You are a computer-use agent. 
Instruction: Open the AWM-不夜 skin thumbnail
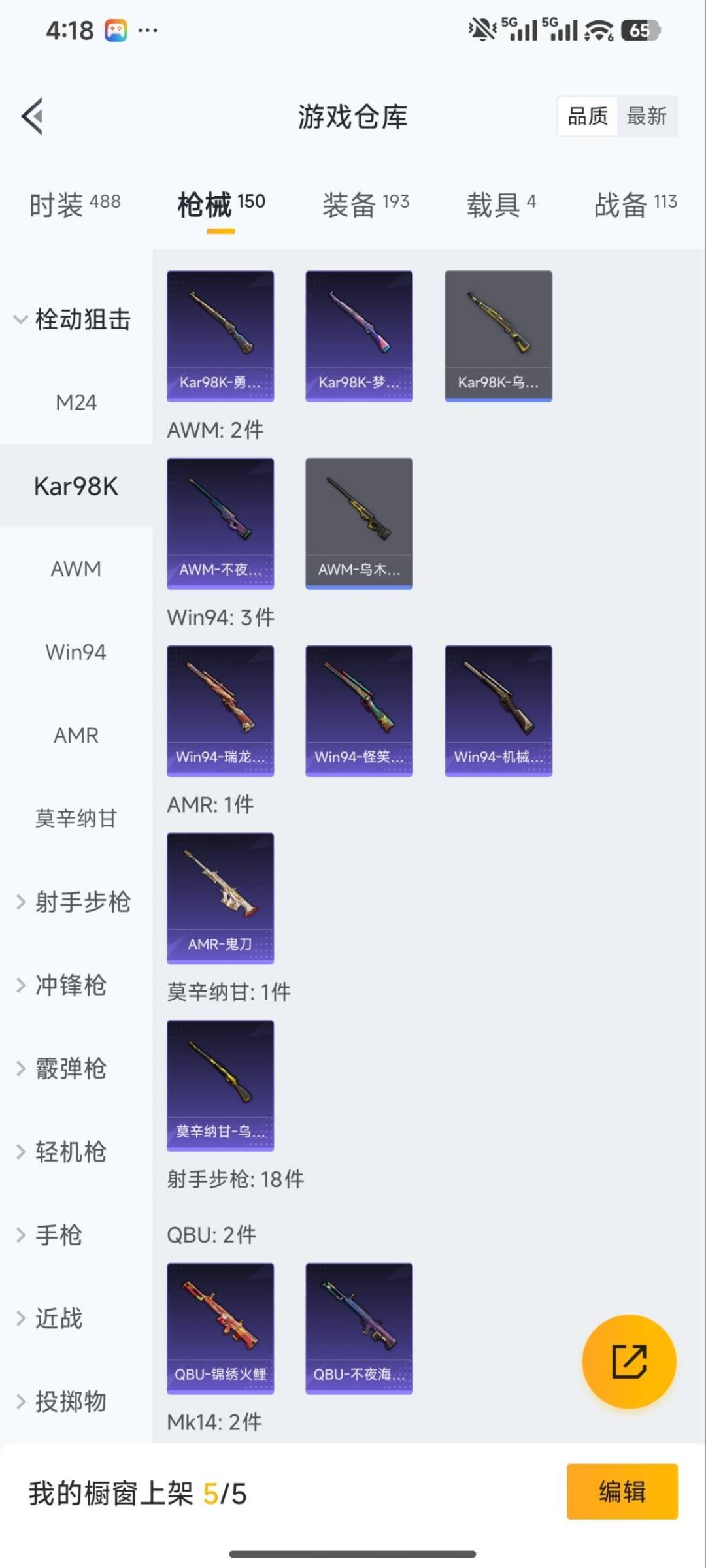(220, 523)
